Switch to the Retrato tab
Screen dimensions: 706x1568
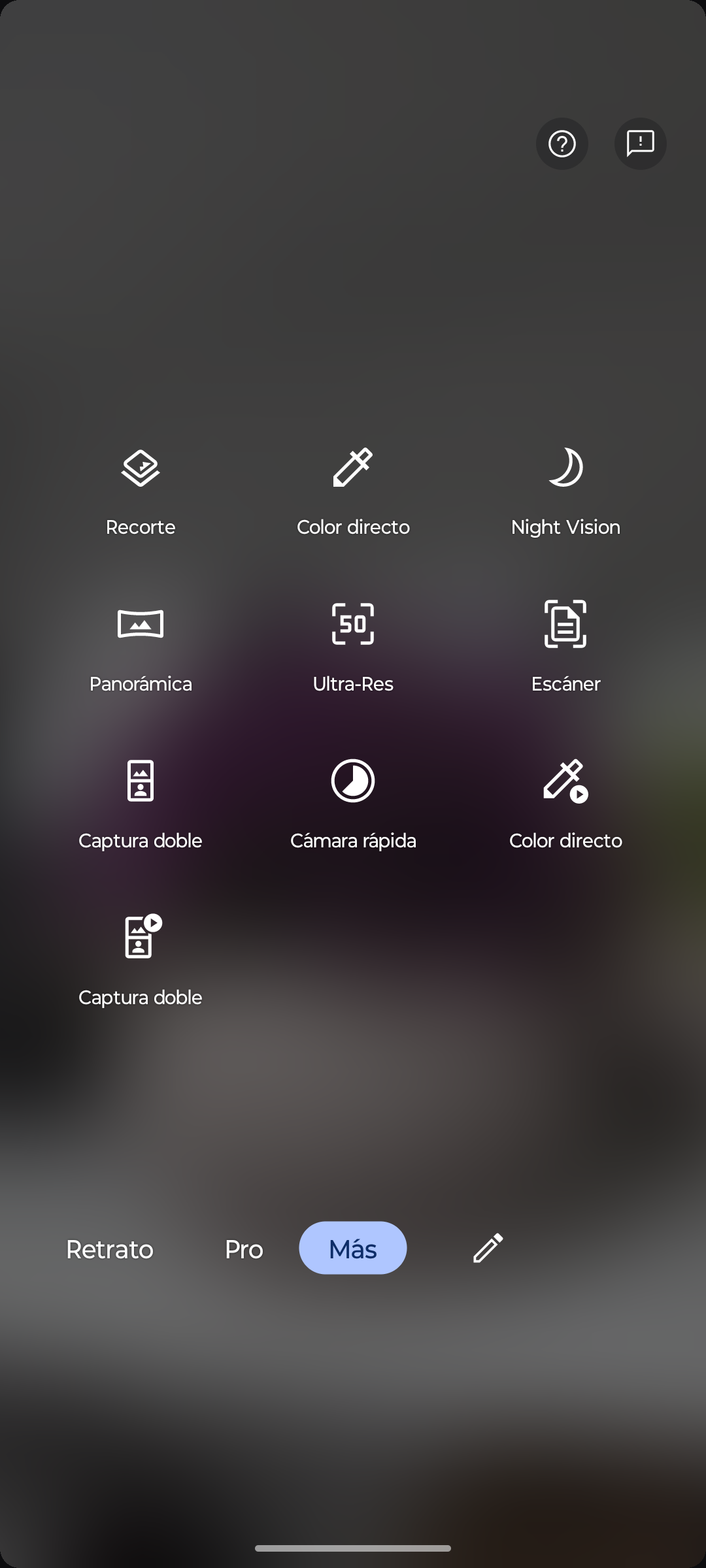pos(110,1249)
